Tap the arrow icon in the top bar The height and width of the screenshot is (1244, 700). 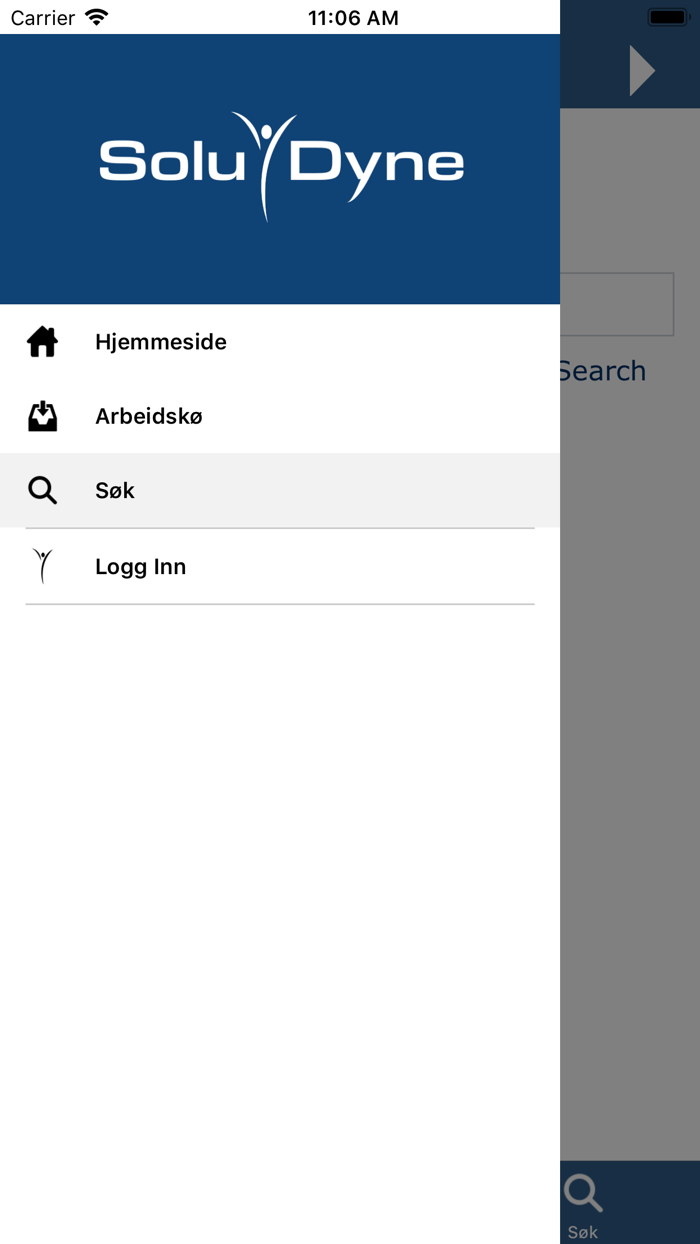[x=642, y=71]
